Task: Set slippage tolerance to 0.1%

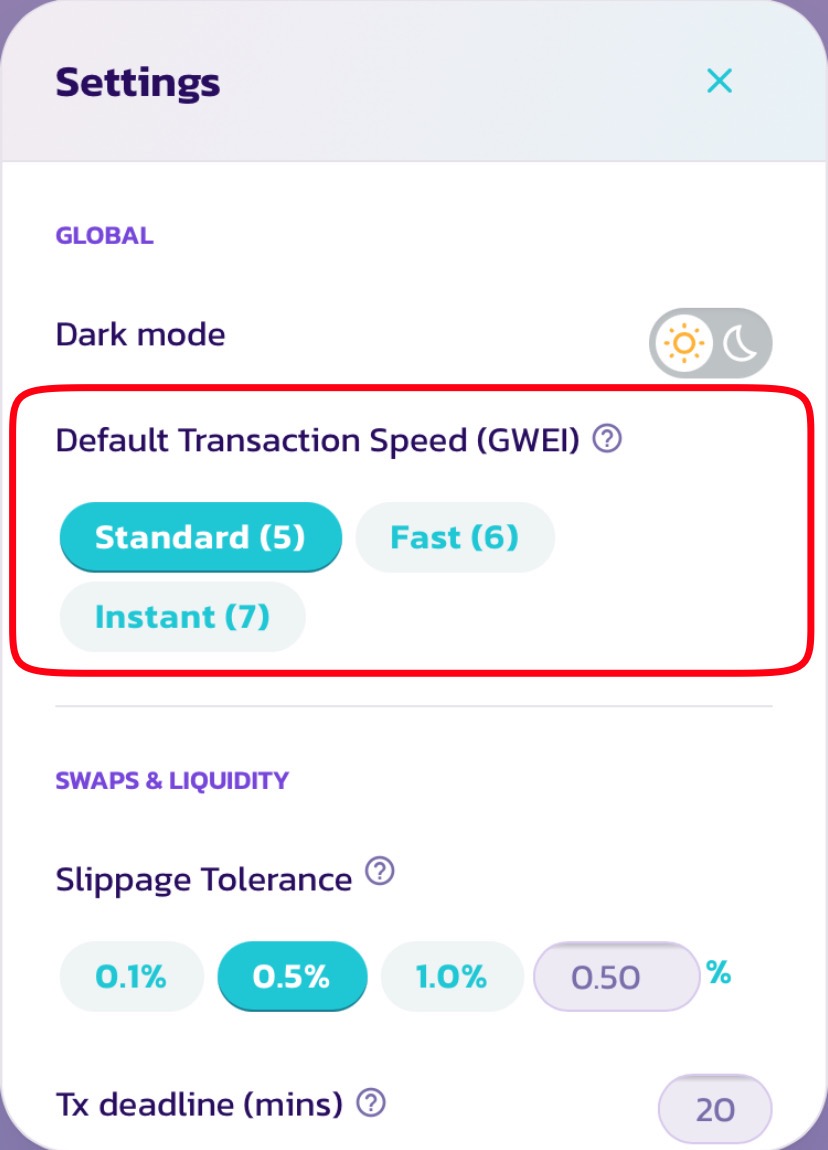Action: point(131,976)
